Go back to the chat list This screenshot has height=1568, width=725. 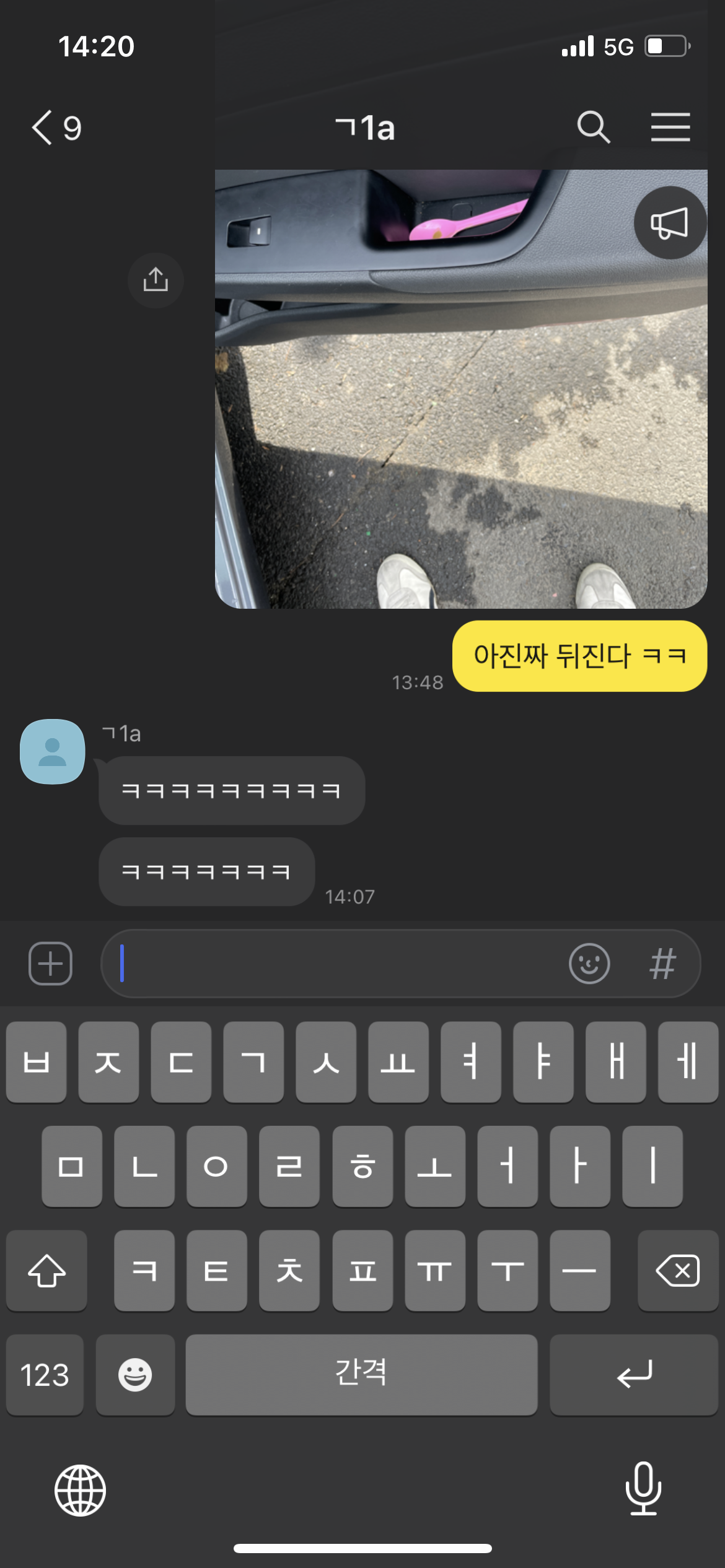coord(55,128)
